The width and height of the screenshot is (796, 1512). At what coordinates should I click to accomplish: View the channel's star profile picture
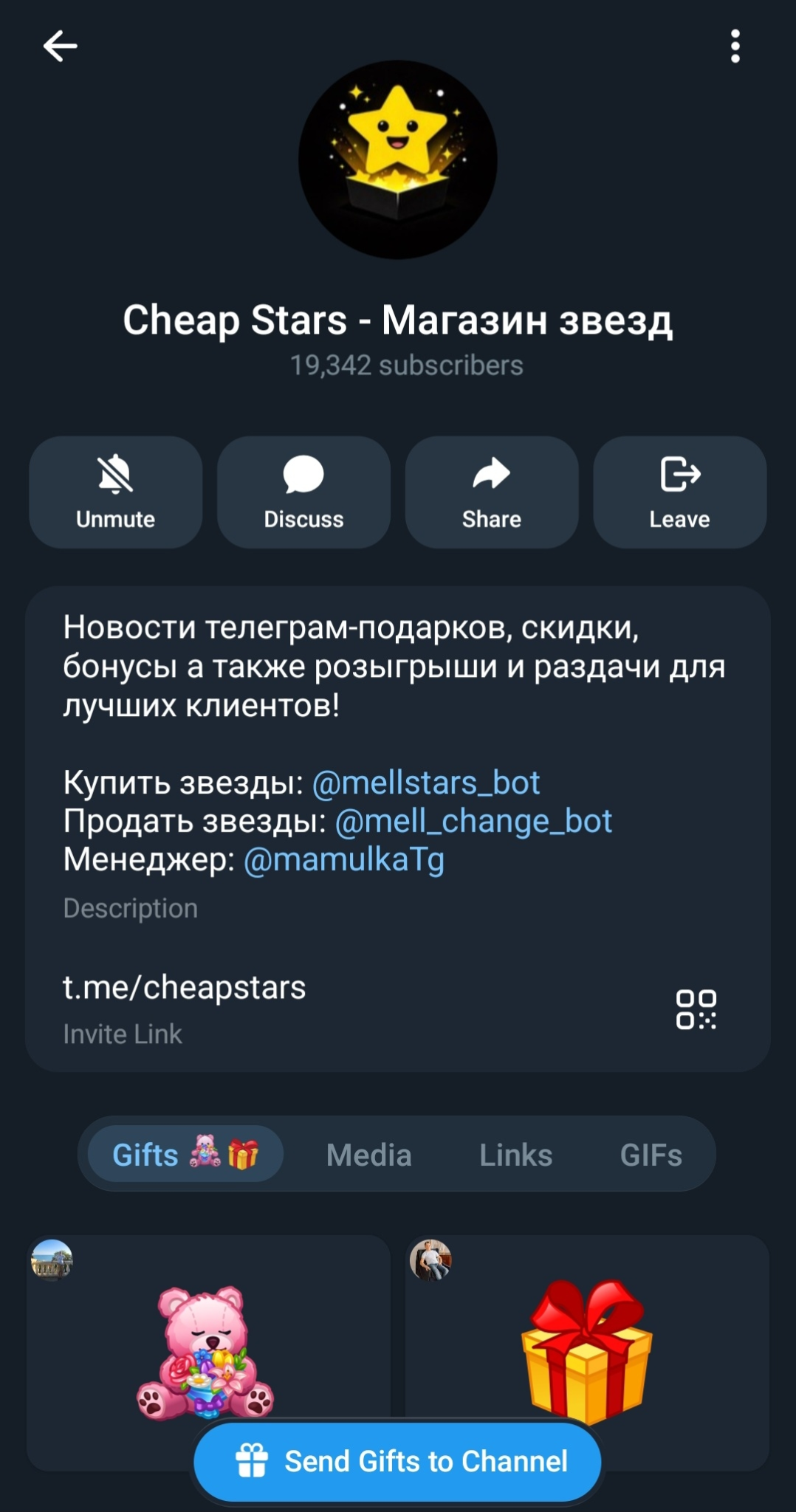398,159
